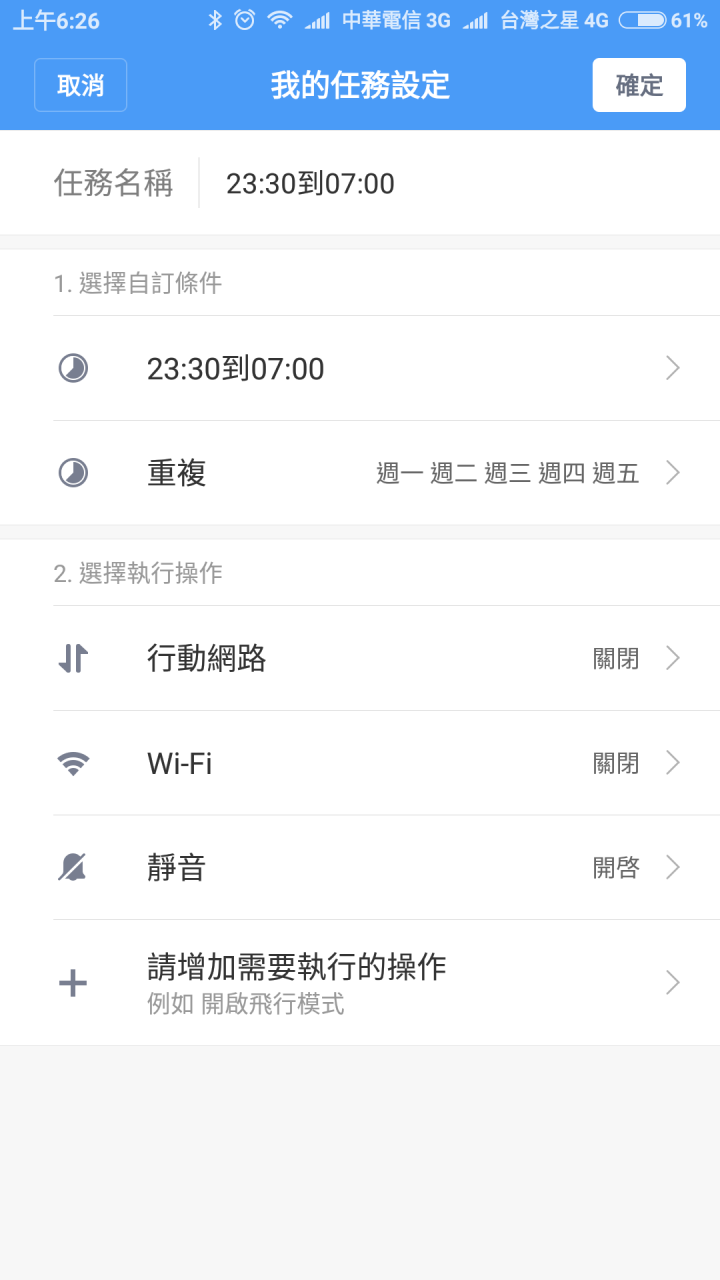Add an action via 請增加需要執行的操作
Viewport: 720px width, 1280px height.
tap(360, 983)
